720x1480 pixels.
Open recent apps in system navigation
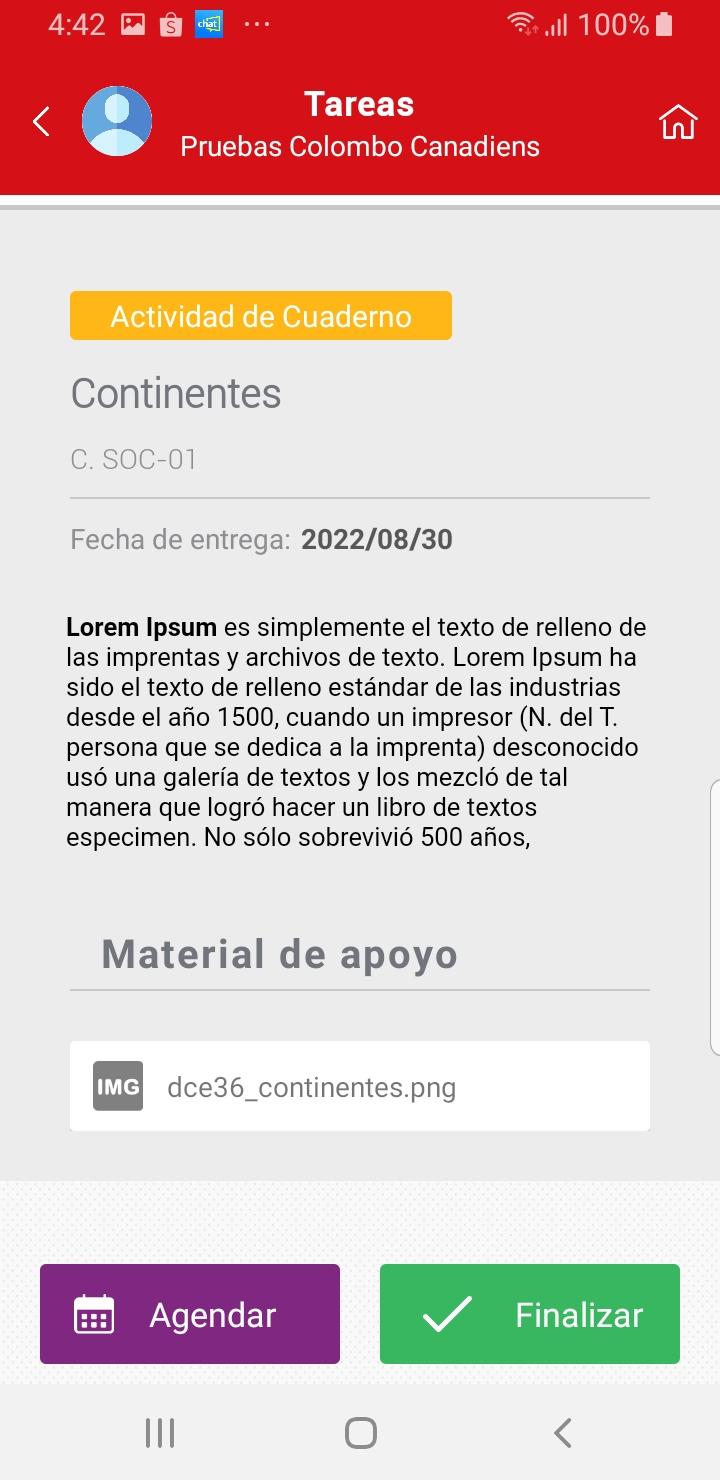click(160, 1433)
